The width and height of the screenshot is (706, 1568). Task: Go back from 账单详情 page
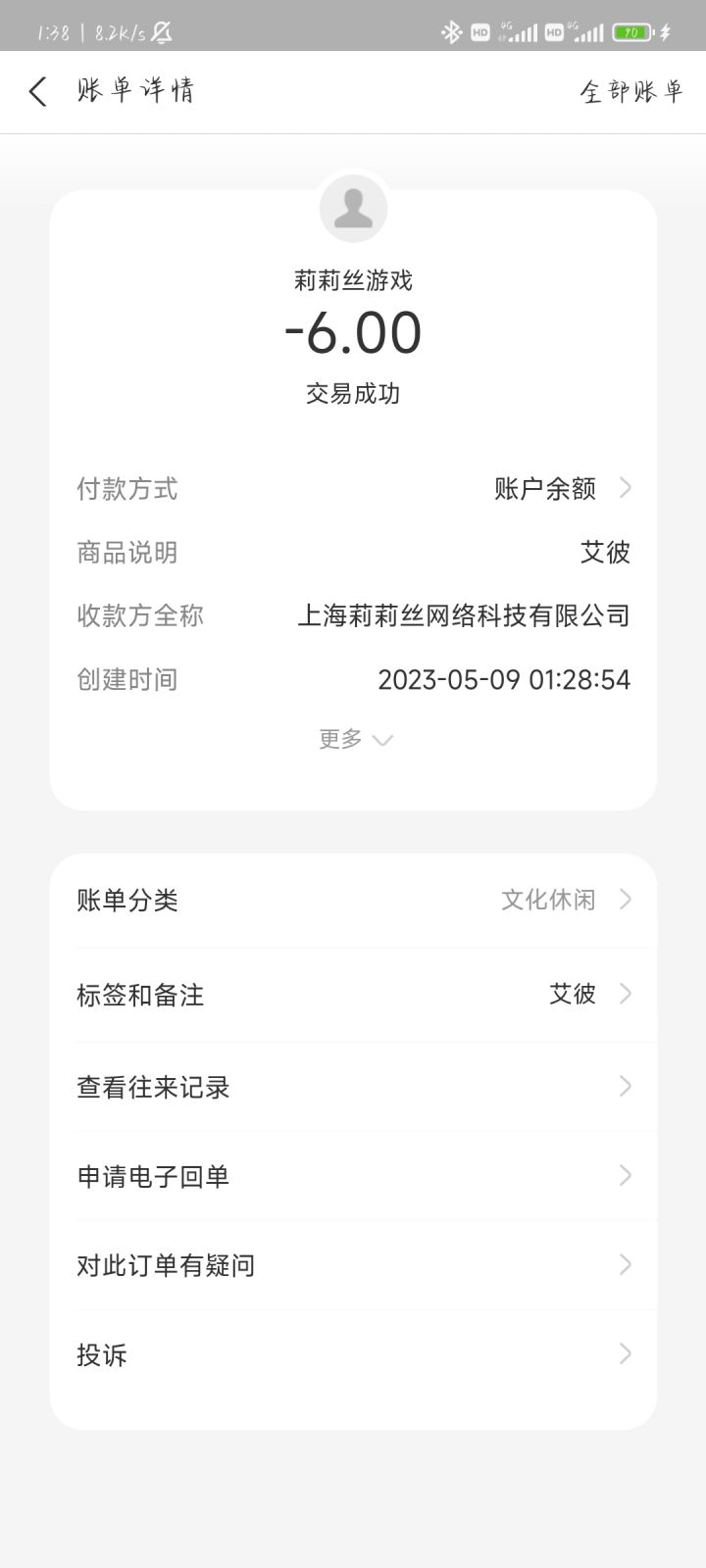(x=38, y=92)
